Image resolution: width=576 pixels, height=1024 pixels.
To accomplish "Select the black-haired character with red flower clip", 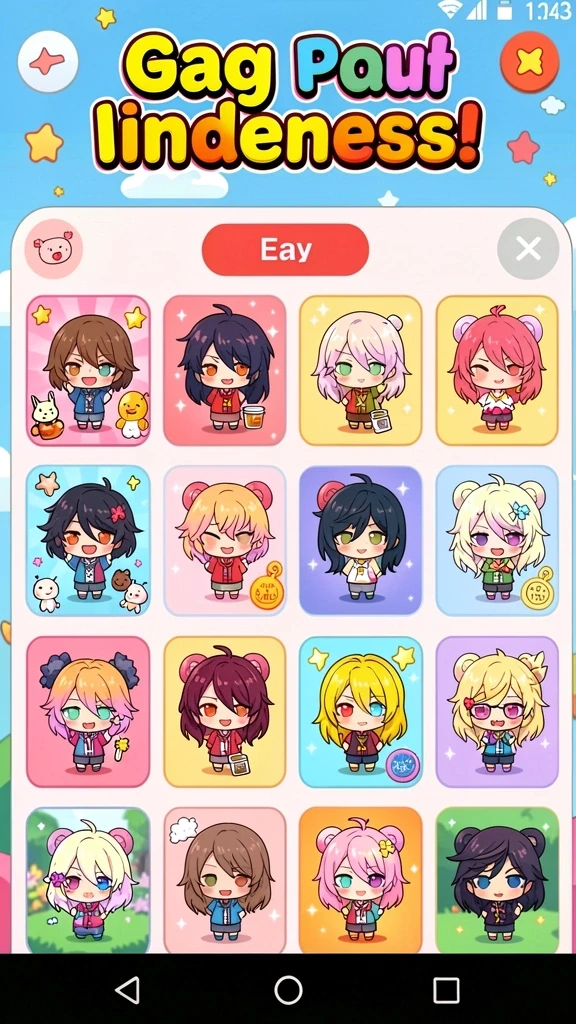I will point(88,540).
